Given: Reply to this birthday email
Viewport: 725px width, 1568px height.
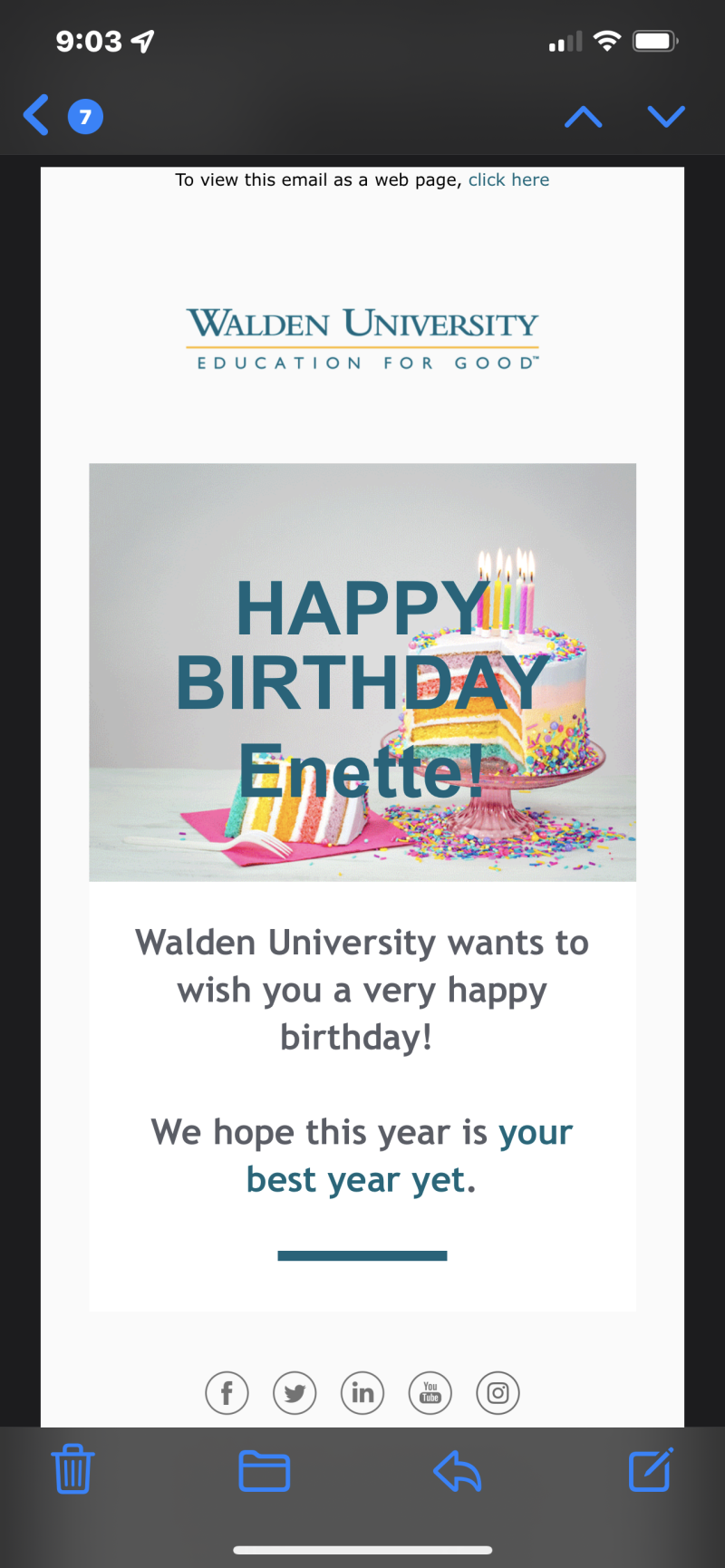Looking at the screenshot, I should pyautogui.click(x=458, y=1470).
